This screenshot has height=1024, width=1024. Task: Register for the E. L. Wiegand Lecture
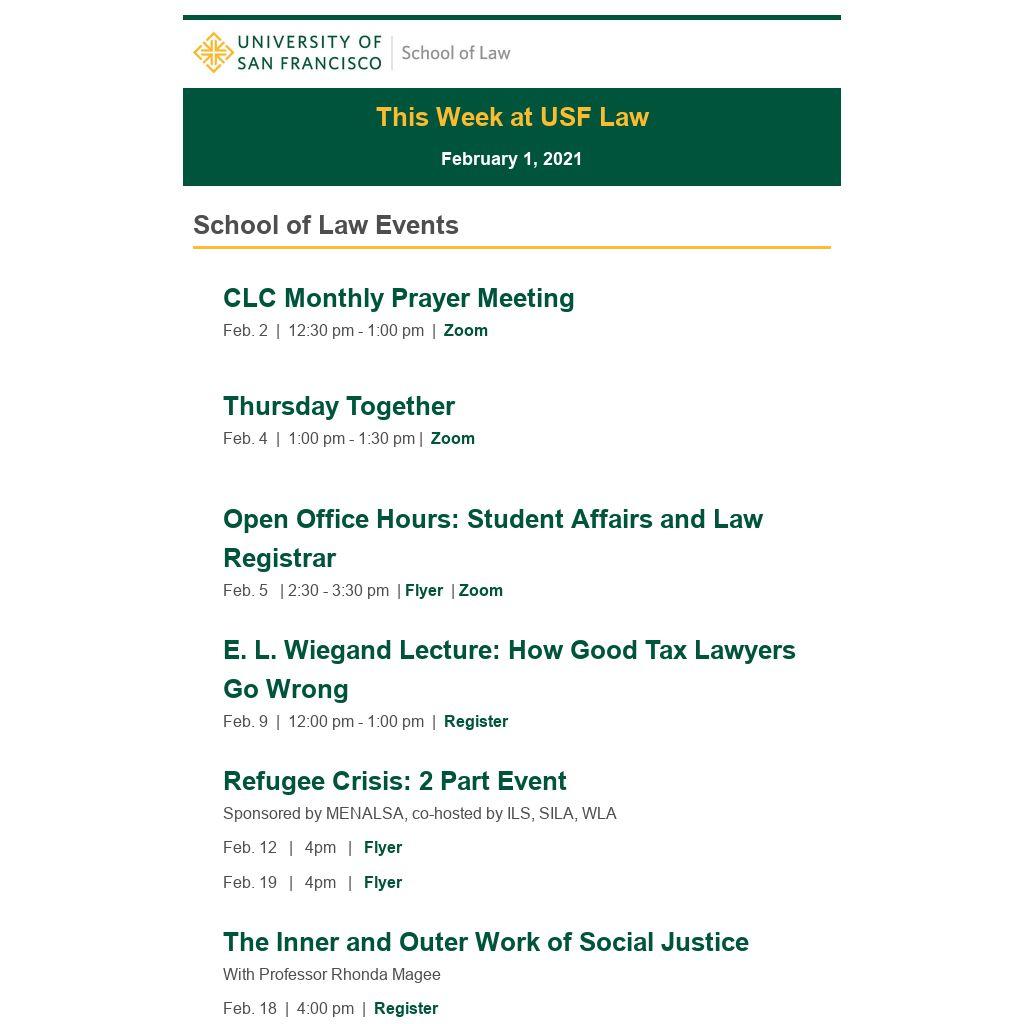(476, 722)
